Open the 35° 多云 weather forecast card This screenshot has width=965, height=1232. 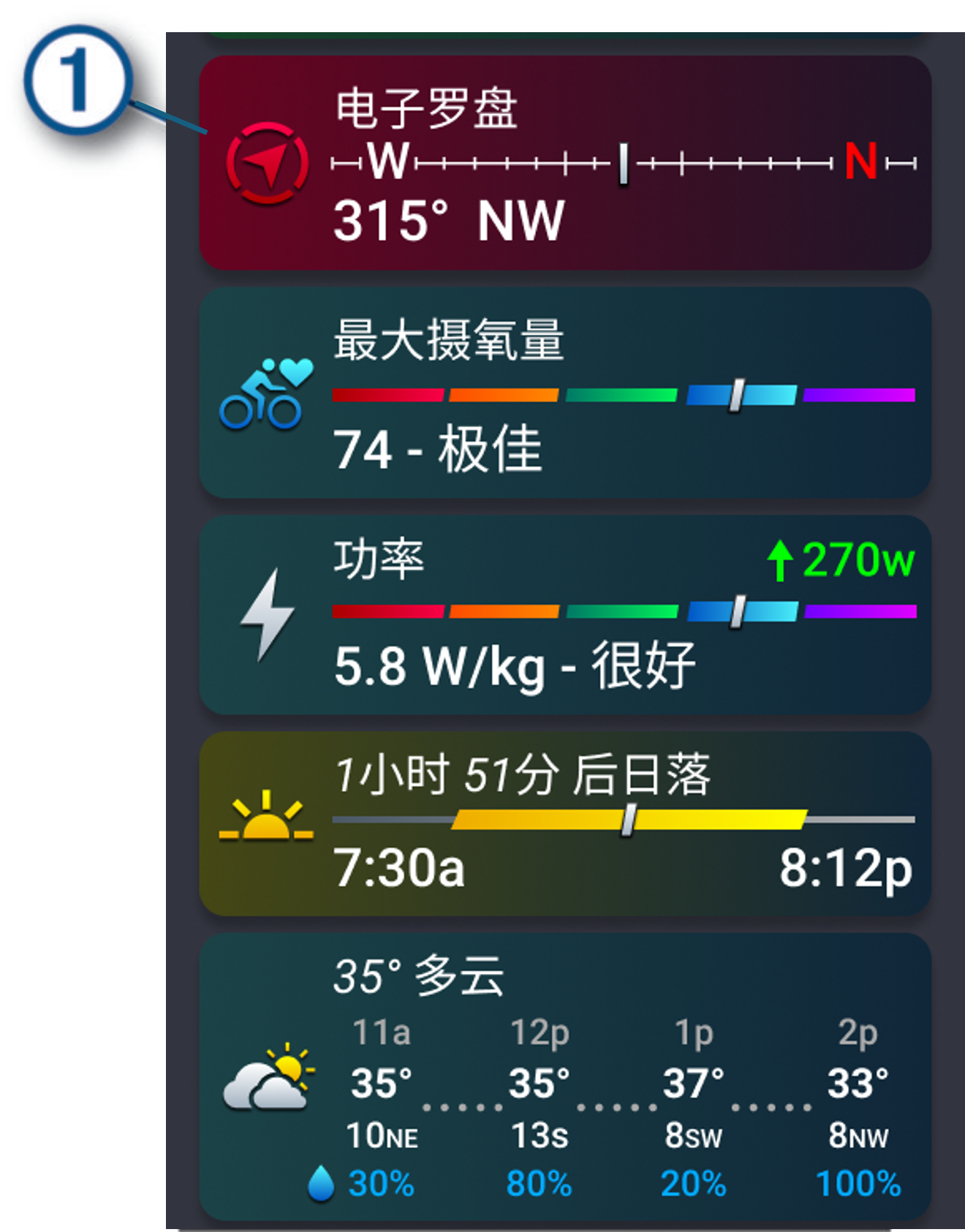click(564, 1076)
